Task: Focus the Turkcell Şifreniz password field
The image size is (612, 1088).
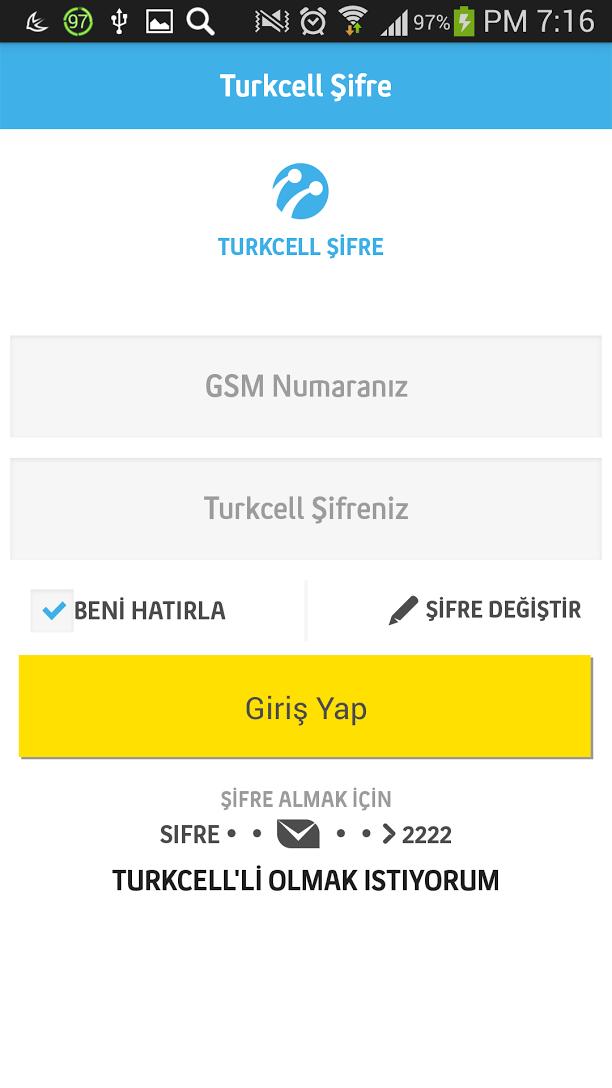Action: tap(306, 508)
